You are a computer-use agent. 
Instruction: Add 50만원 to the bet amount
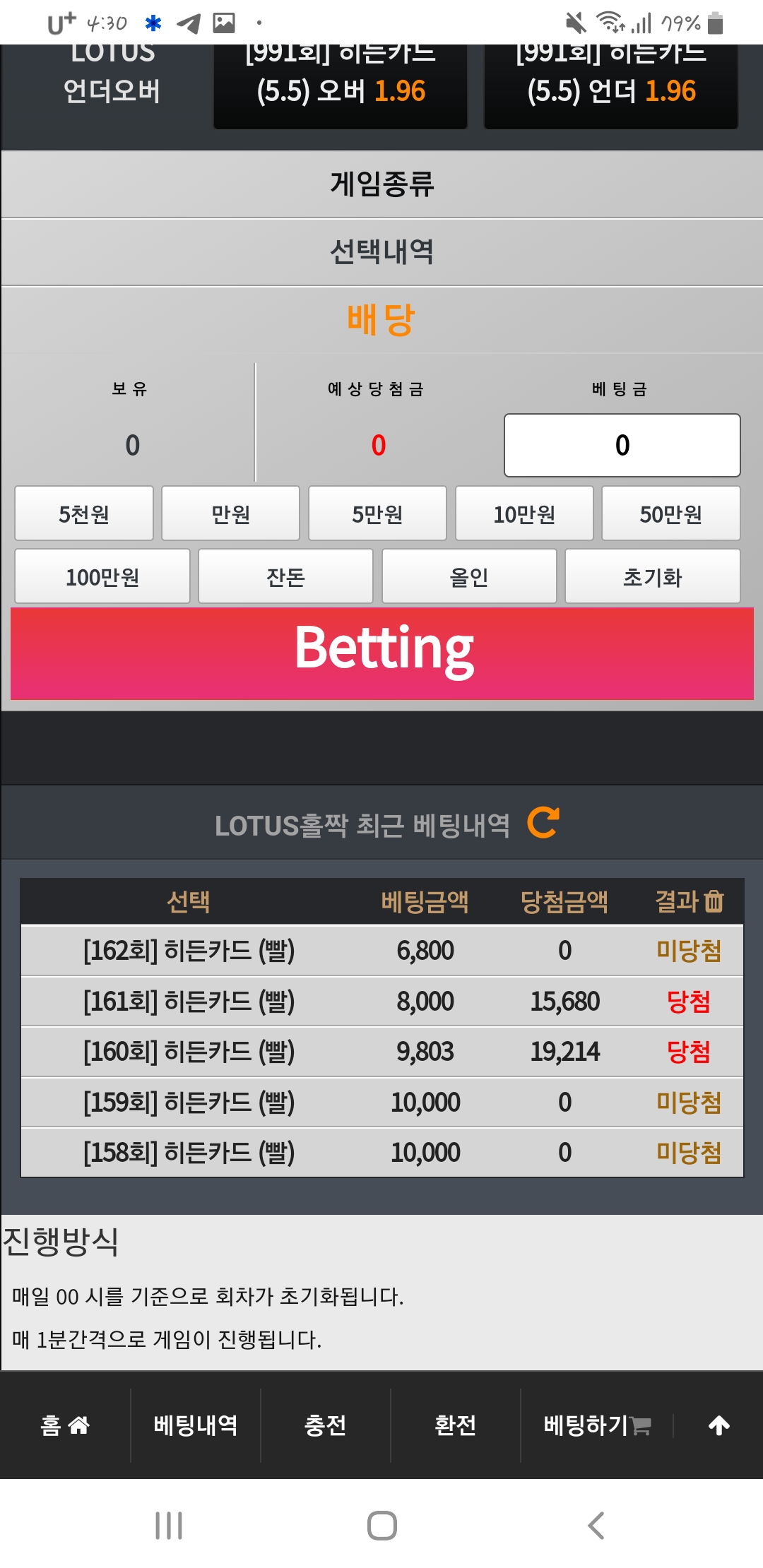670,513
